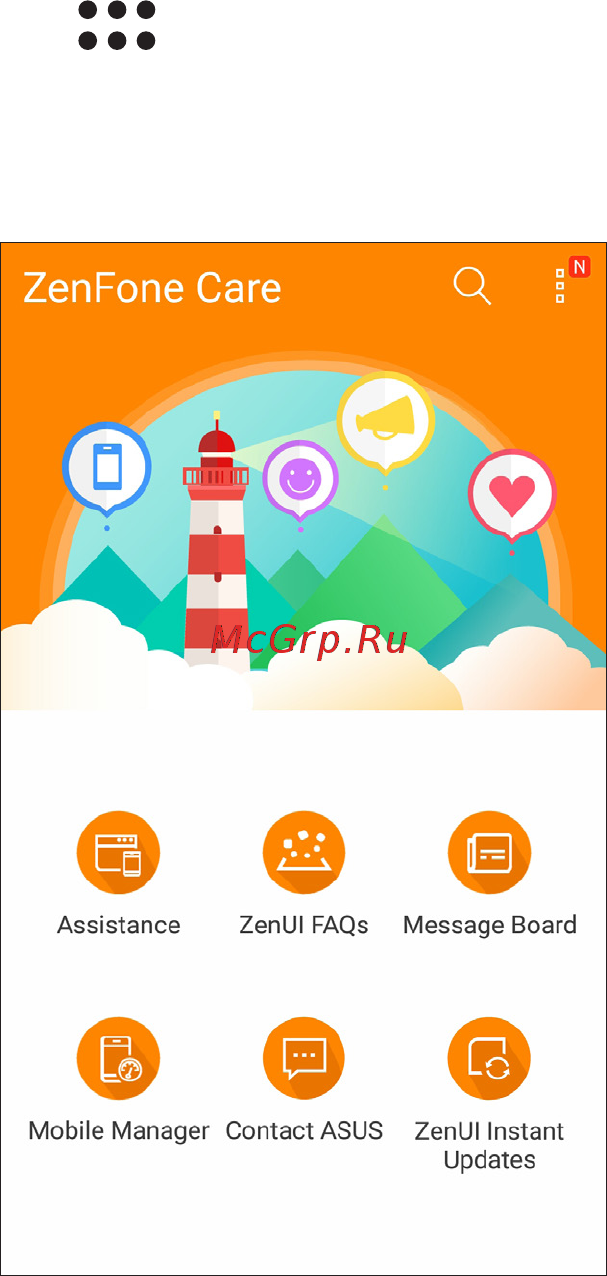Select Contact ASUS
Image resolution: width=607 pixels, height=1276 pixels.
point(304,1060)
